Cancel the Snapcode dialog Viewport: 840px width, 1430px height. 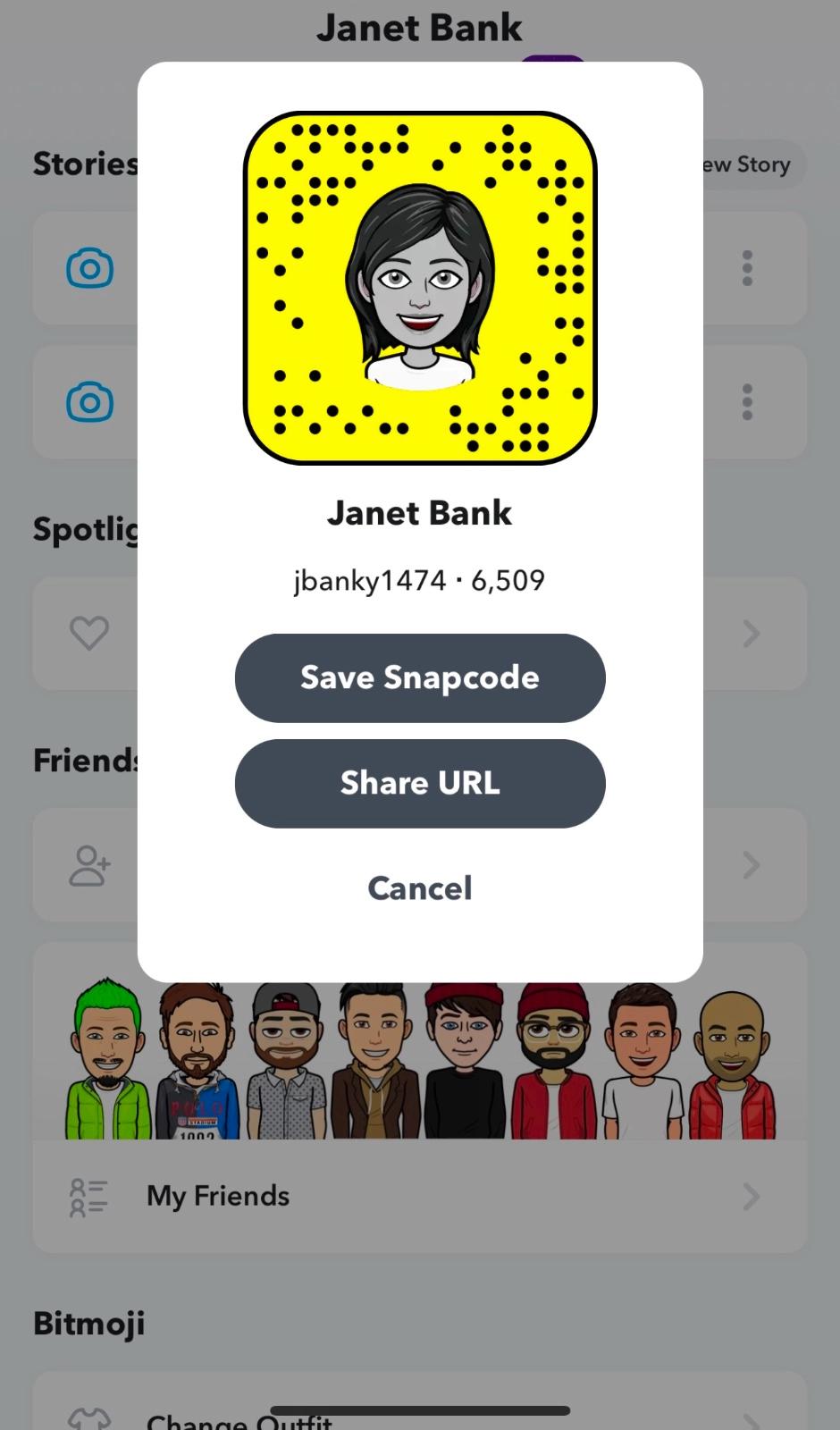pyautogui.click(x=420, y=888)
